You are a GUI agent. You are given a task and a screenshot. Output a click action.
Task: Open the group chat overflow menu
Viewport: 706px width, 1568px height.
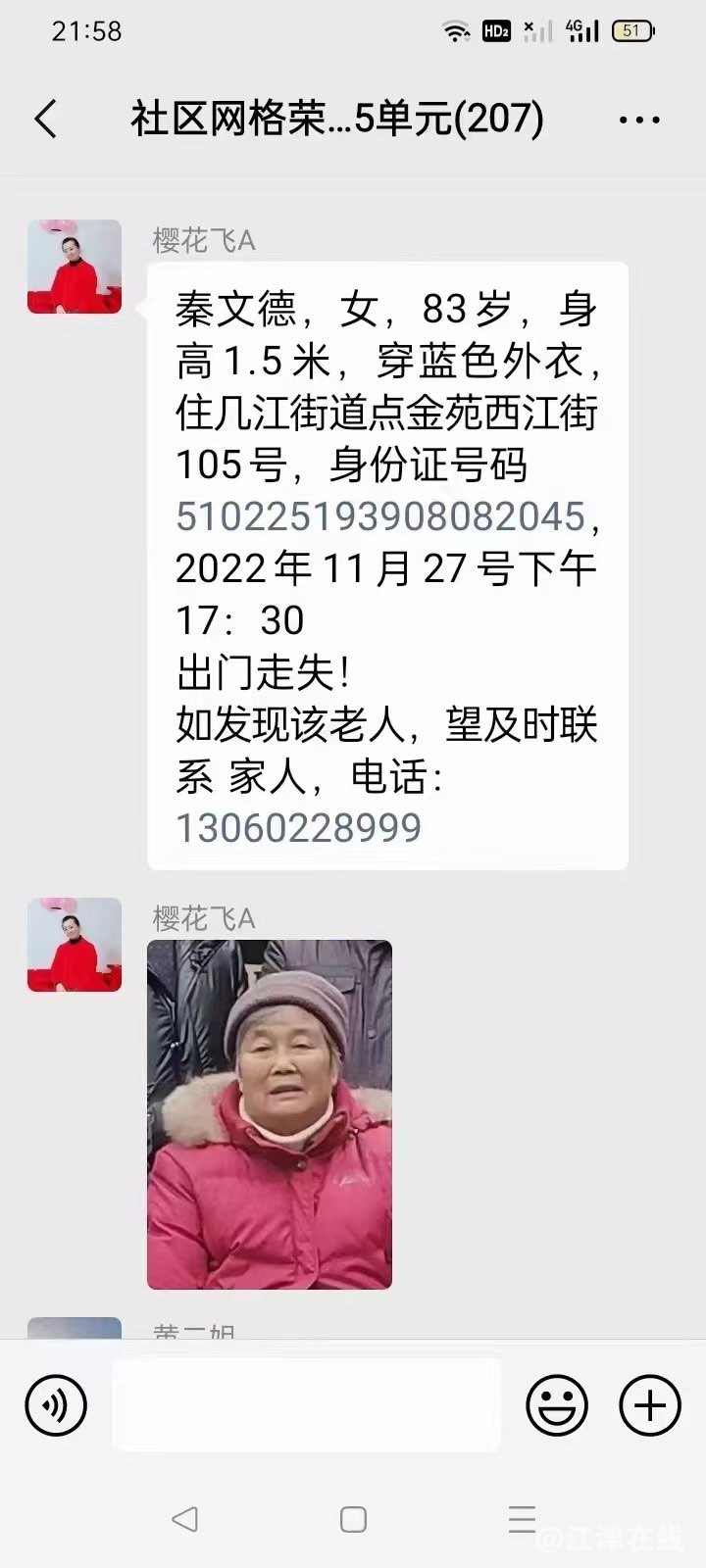pos(639,120)
